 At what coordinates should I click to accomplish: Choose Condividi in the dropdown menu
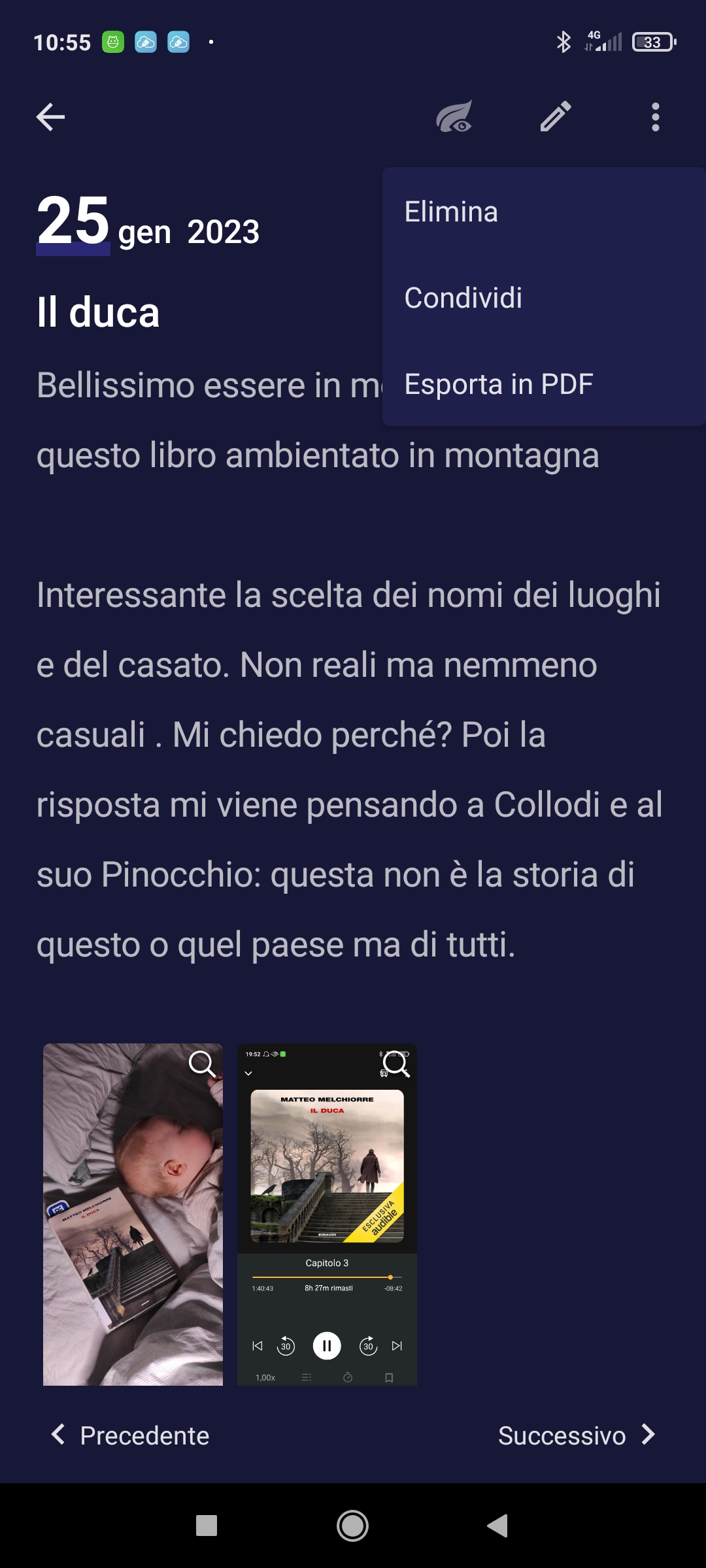click(x=463, y=299)
